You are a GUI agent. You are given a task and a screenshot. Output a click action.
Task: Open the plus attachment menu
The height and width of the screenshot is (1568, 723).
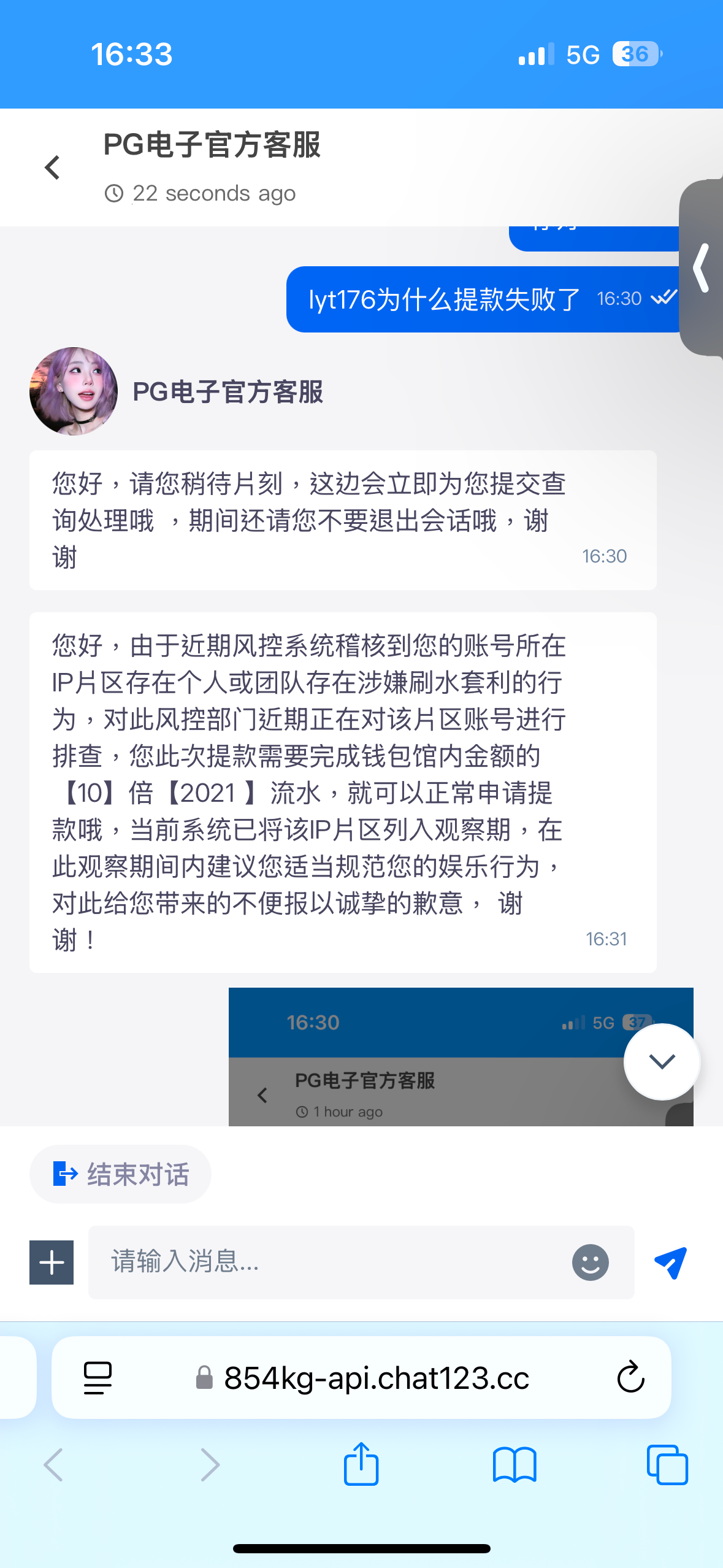pyautogui.click(x=52, y=1262)
